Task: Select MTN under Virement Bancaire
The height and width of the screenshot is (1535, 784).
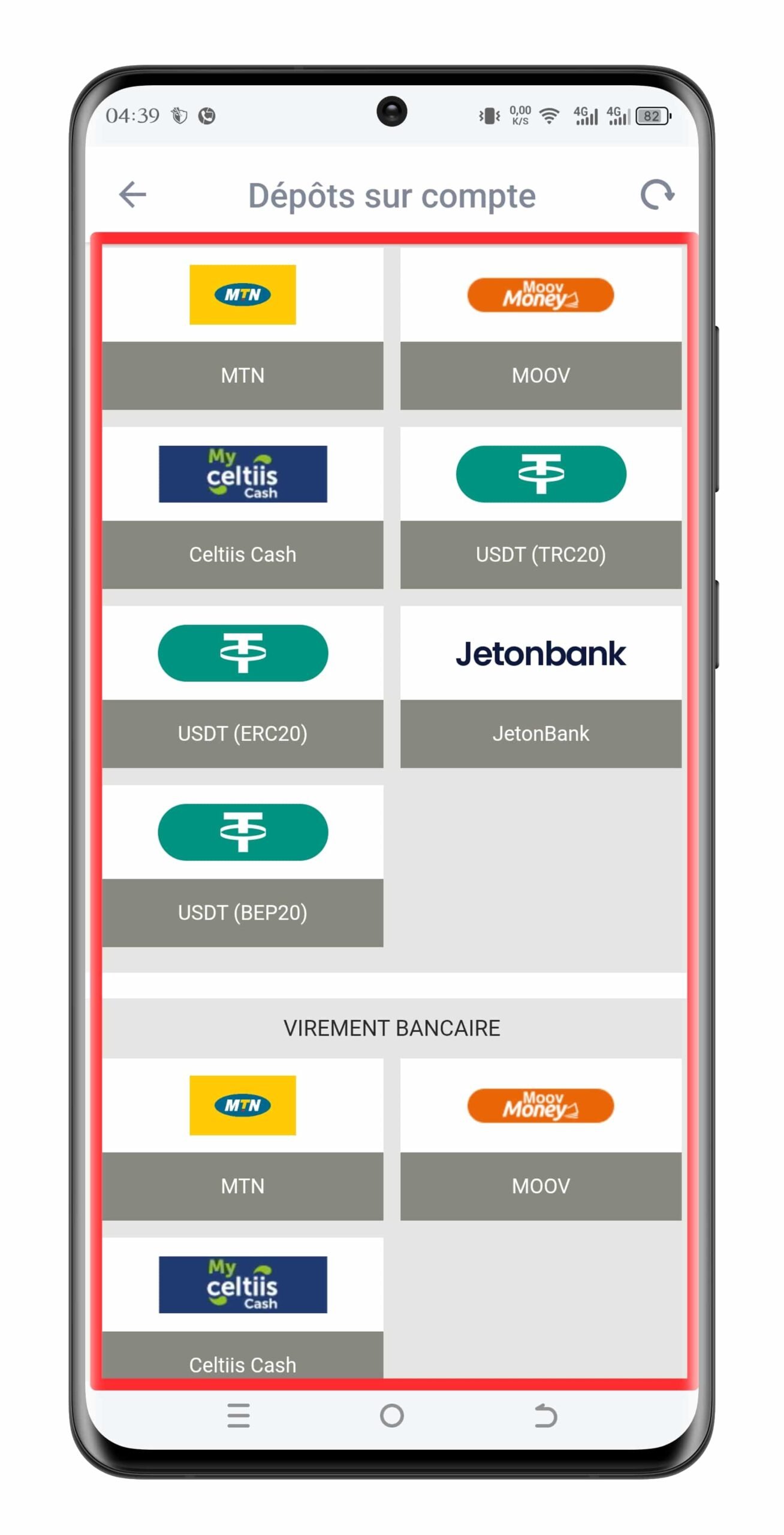Action: [242, 1138]
